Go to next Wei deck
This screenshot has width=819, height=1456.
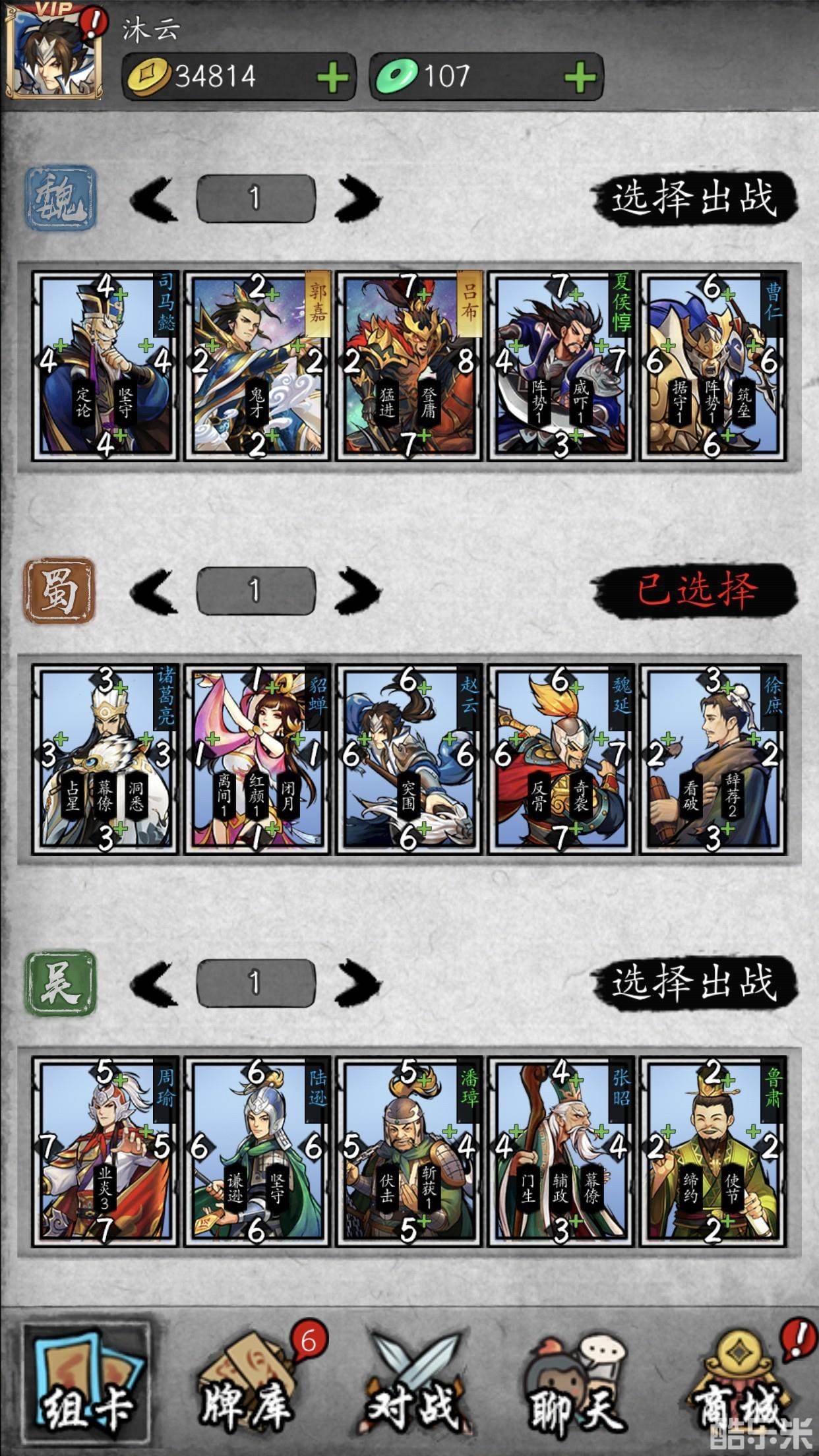pyautogui.click(x=357, y=197)
